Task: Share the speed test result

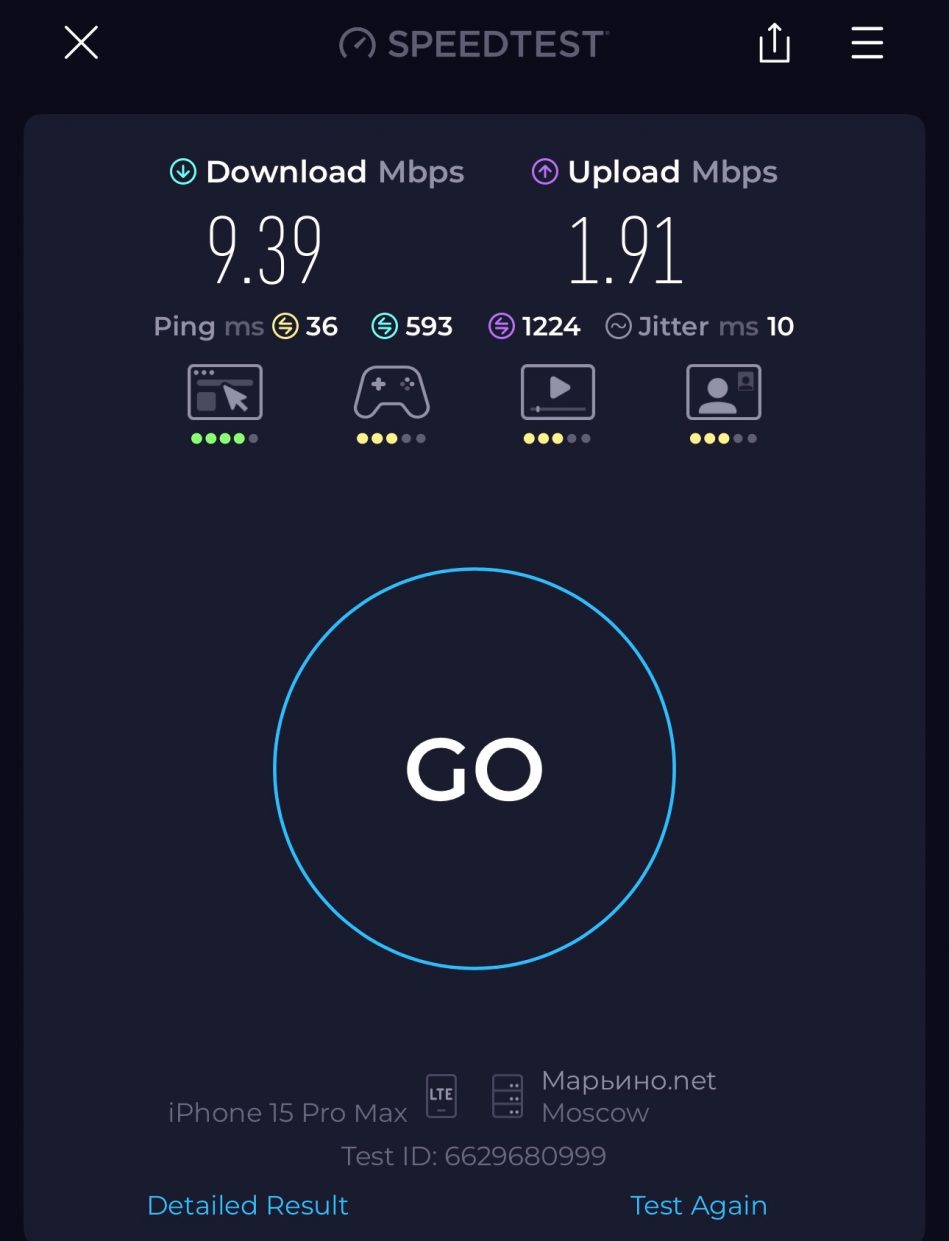Action: coord(774,43)
